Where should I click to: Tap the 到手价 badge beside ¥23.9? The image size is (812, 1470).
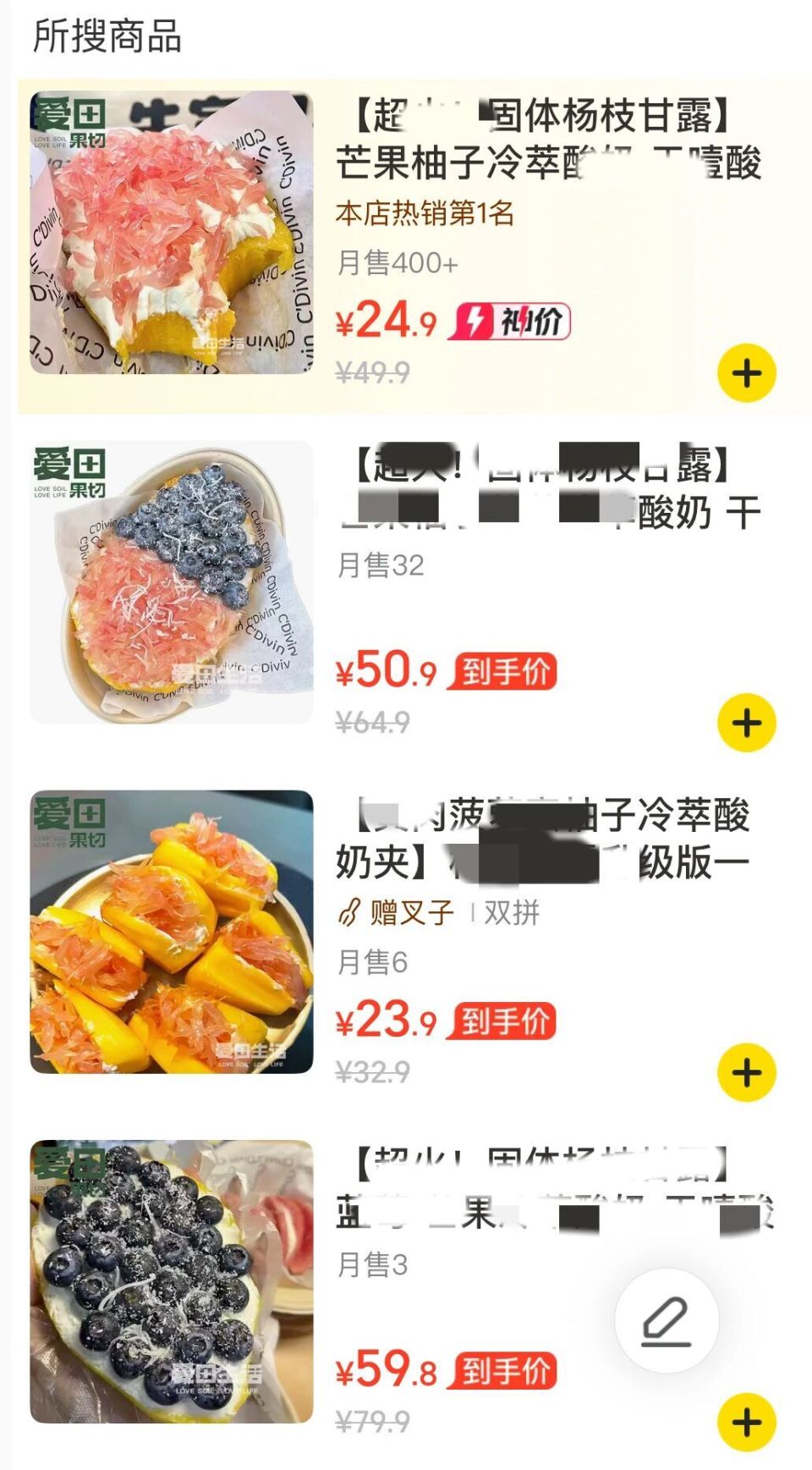504,1021
